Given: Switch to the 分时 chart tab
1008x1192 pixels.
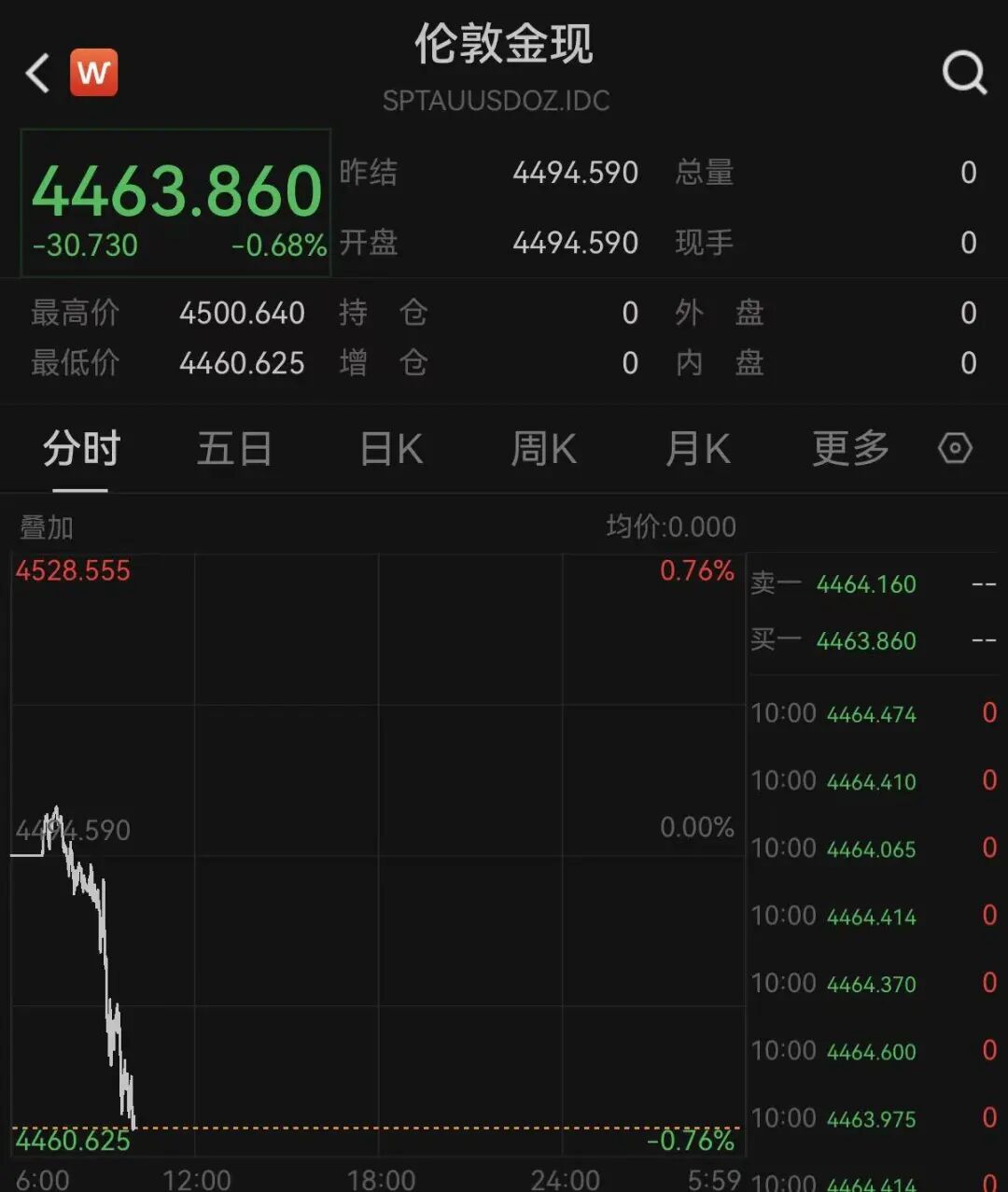Looking at the screenshot, I should point(81,449).
